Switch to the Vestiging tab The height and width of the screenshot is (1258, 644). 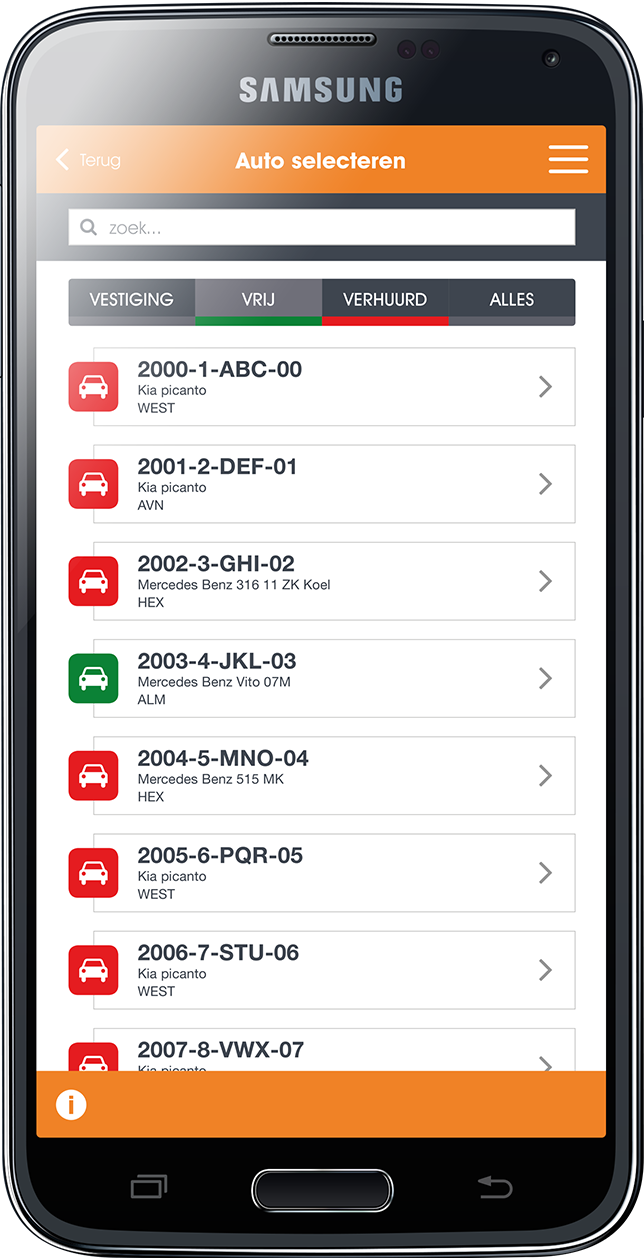pyautogui.click(x=132, y=302)
